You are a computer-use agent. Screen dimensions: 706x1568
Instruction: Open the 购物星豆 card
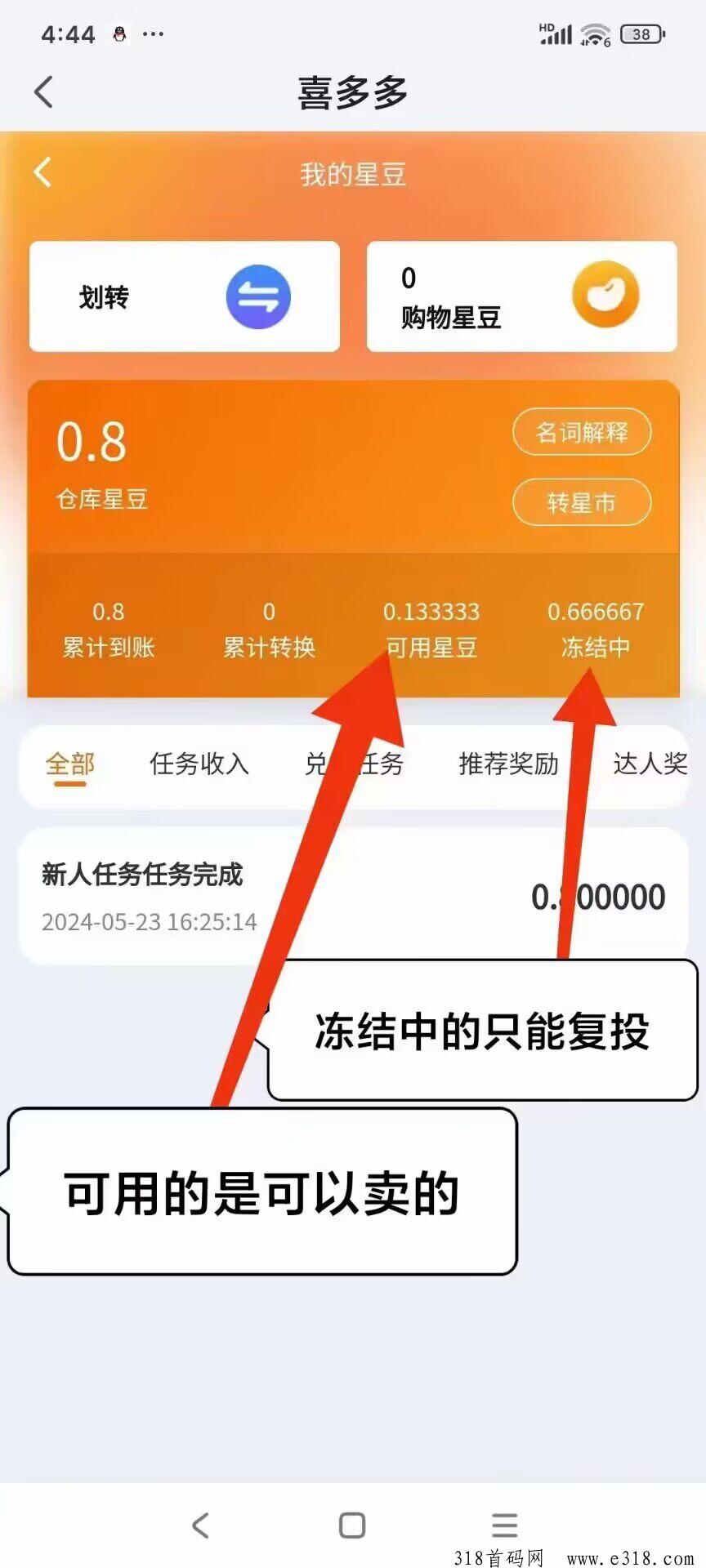(x=522, y=296)
